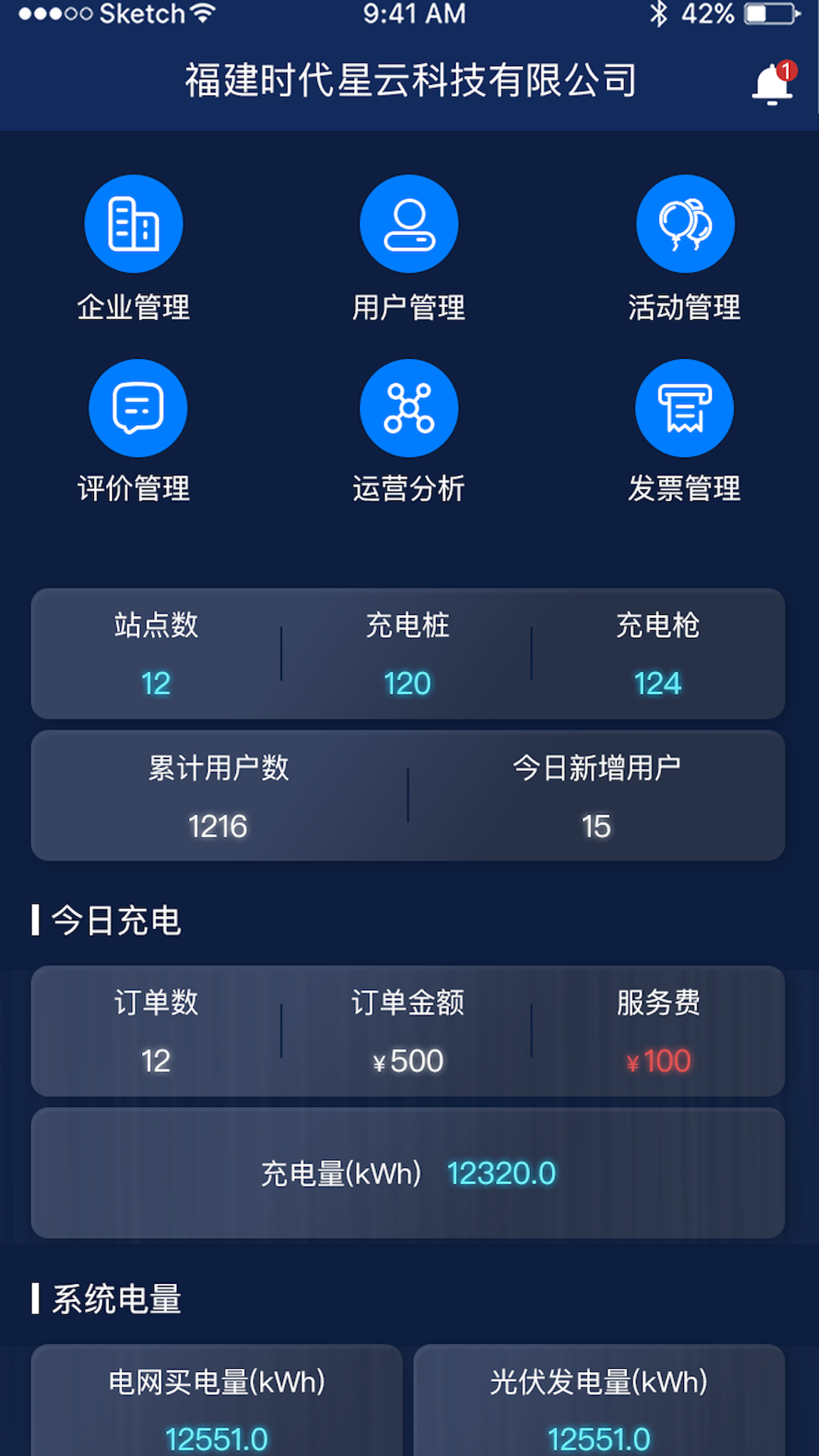Tap the 服务费 amount ¥100
Screen dimensions: 819x1456
coord(658,1061)
